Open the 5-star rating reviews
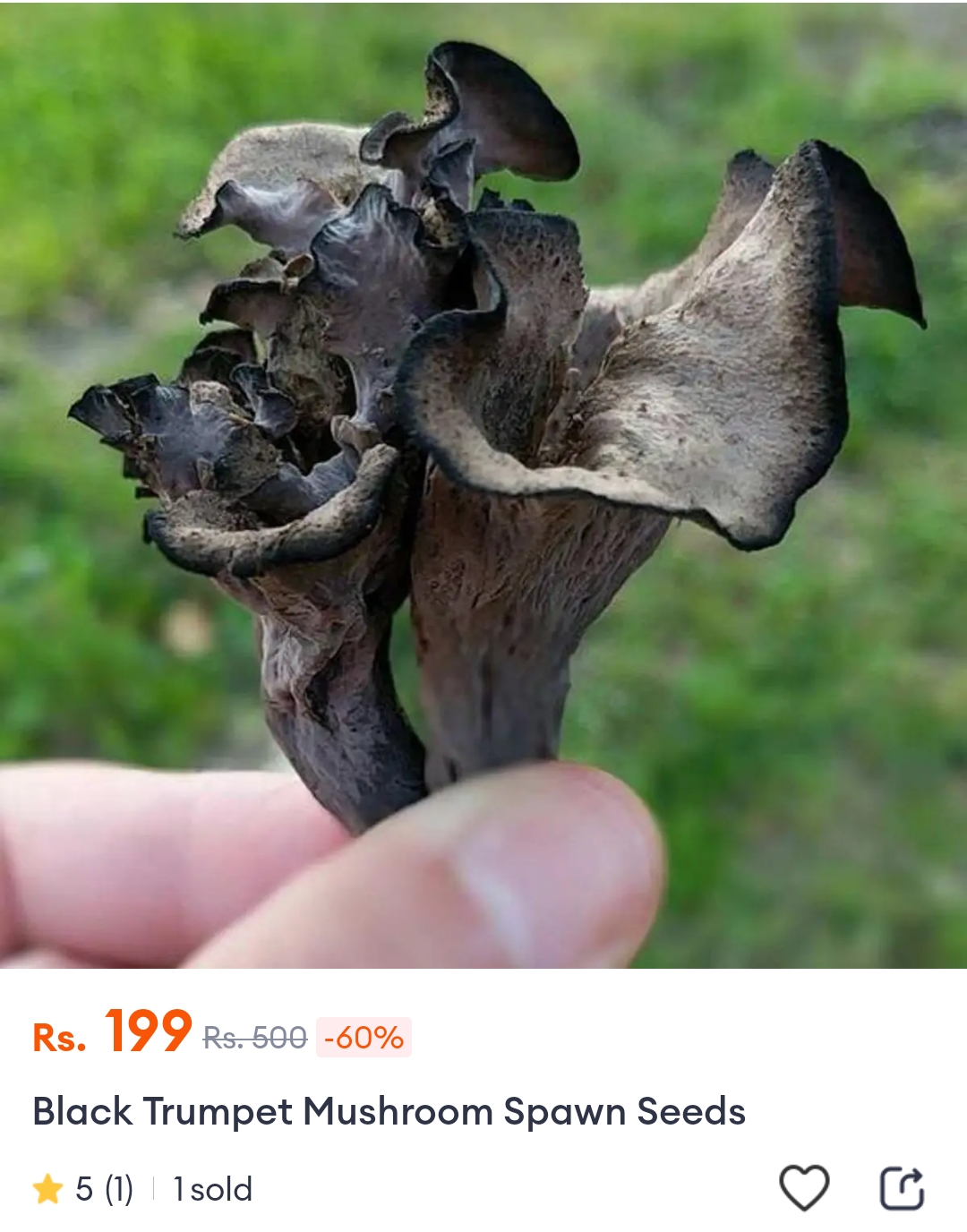This screenshot has height=1232, width=967. point(83,1190)
